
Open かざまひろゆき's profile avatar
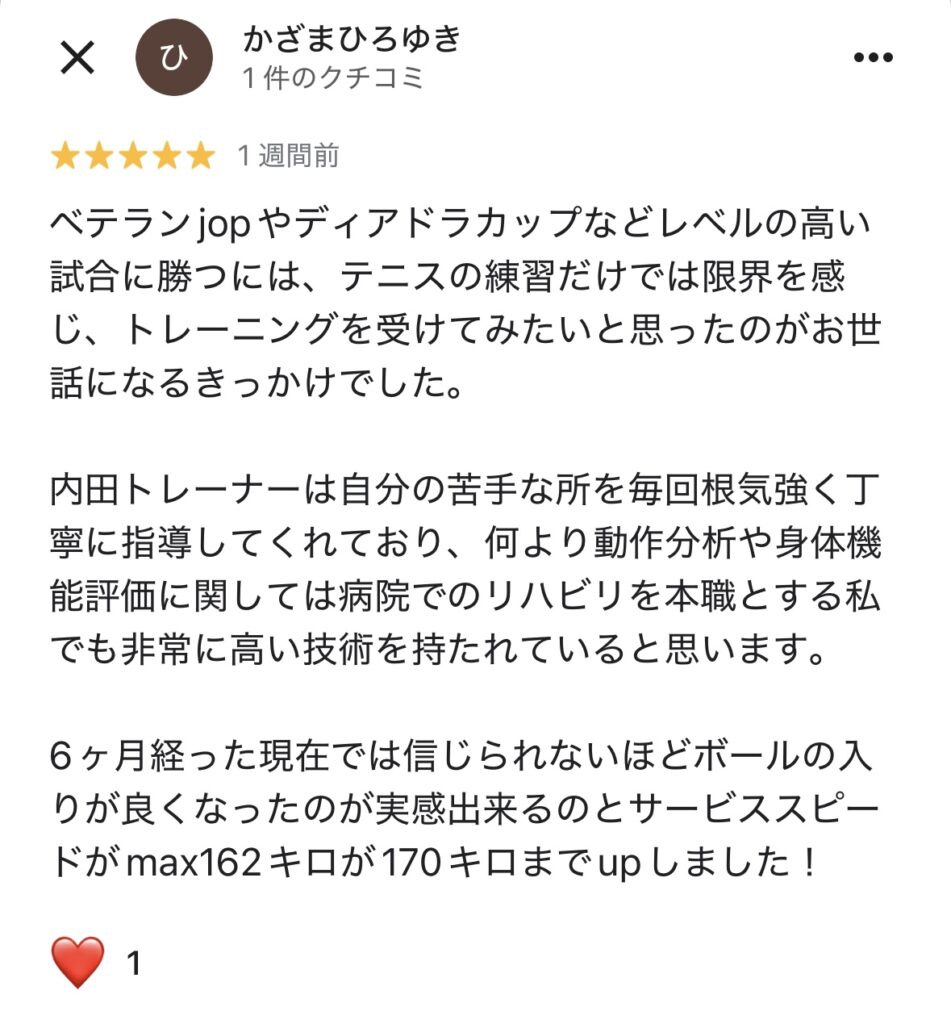tap(175, 58)
